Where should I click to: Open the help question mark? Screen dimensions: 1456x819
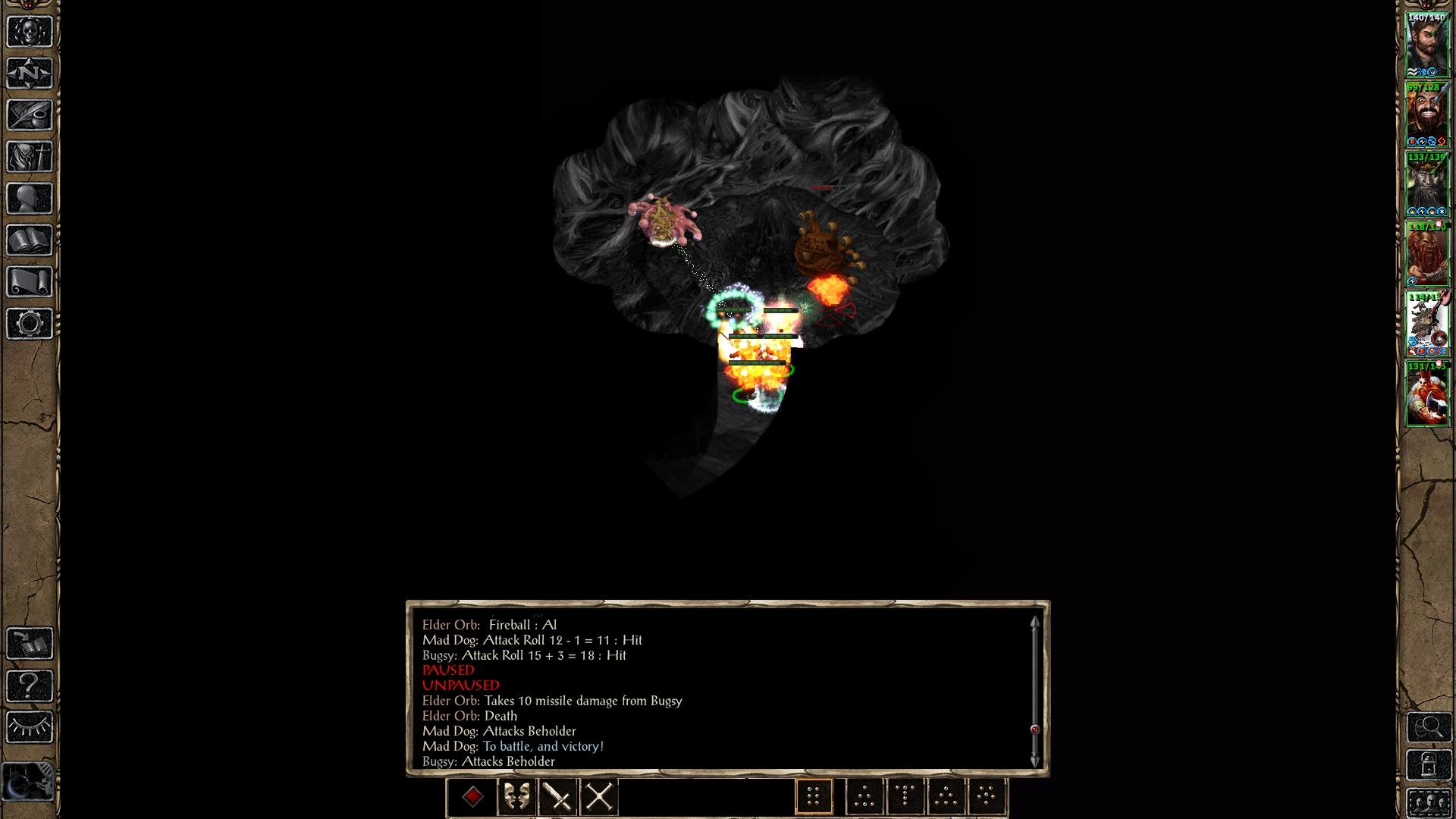(x=30, y=686)
